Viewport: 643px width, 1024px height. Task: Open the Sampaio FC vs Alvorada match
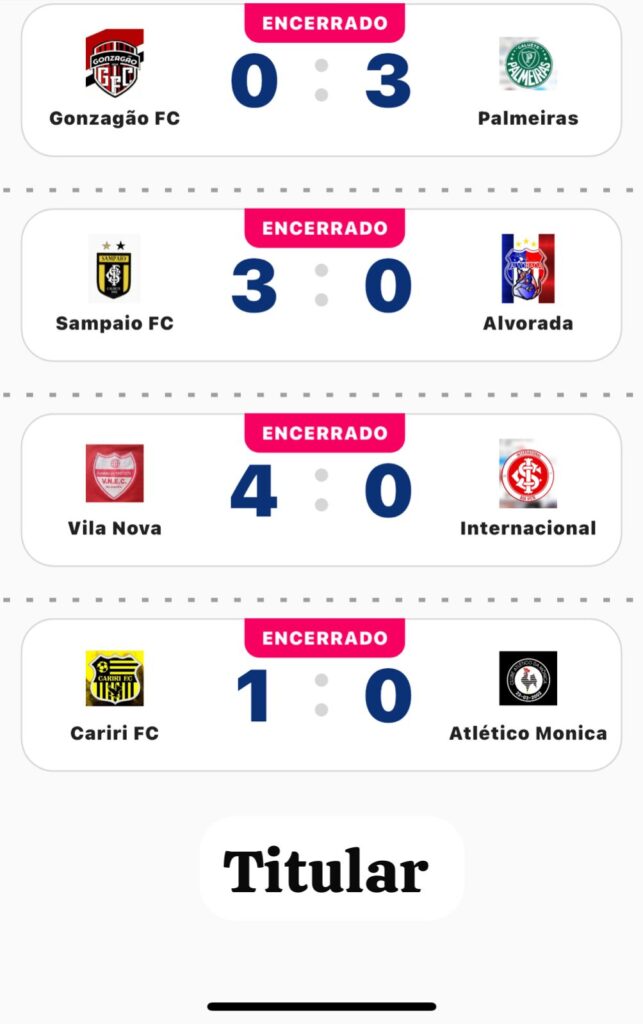(x=321, y=288)
